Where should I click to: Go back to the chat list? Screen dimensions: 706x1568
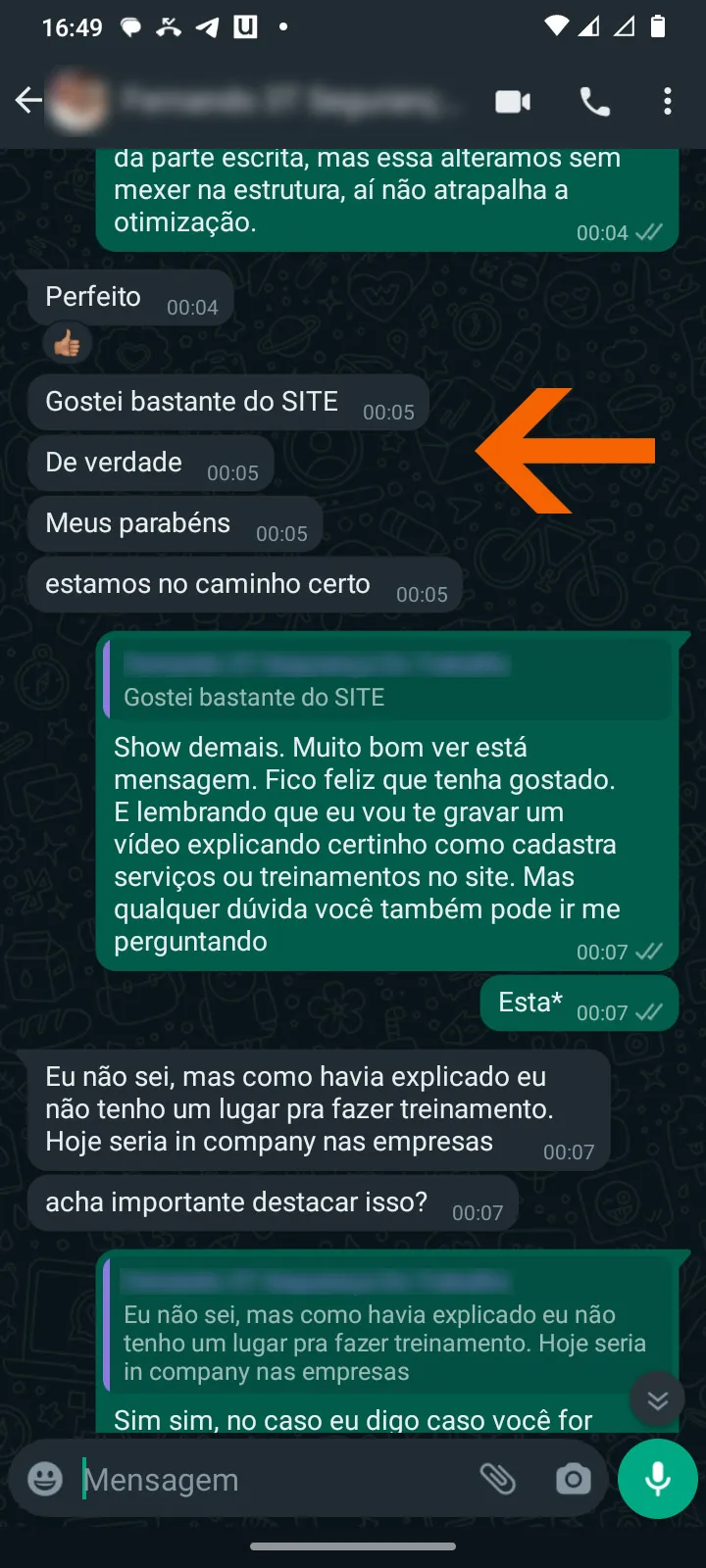pos(29,100)
